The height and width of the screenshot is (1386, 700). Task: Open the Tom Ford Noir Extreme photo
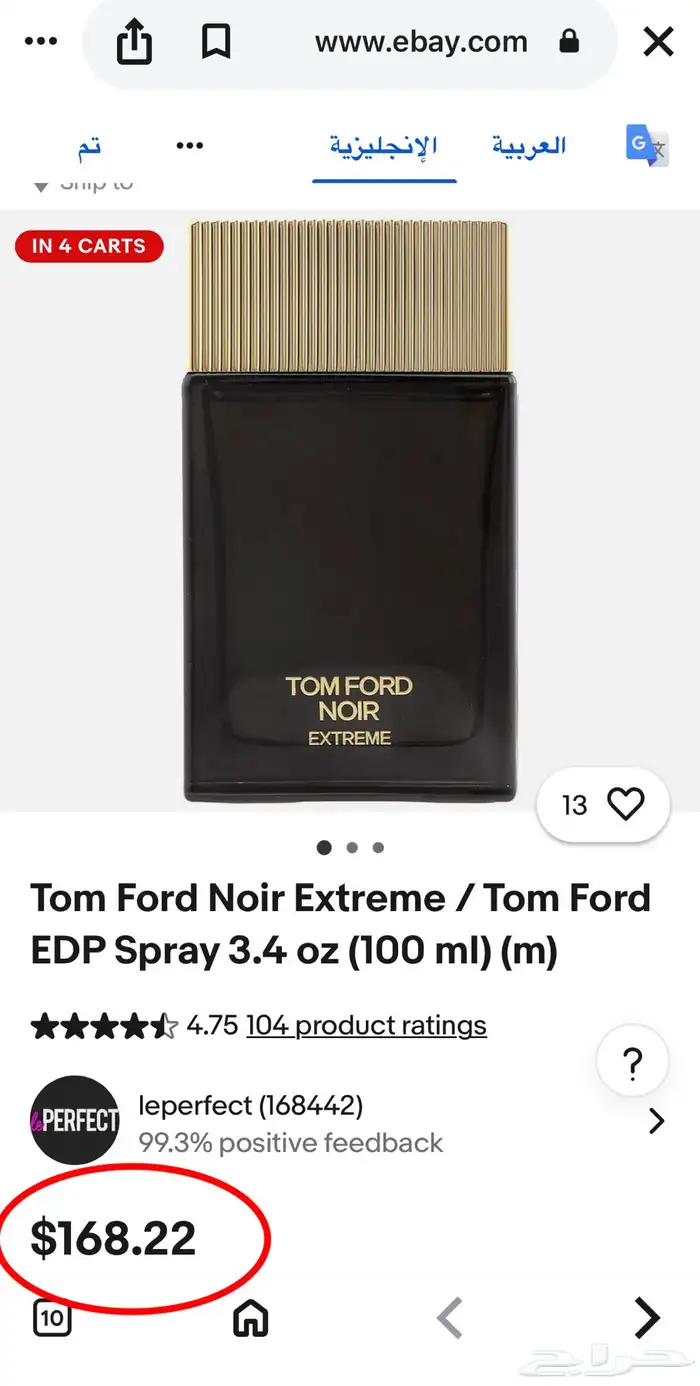(x=349, y=510)
